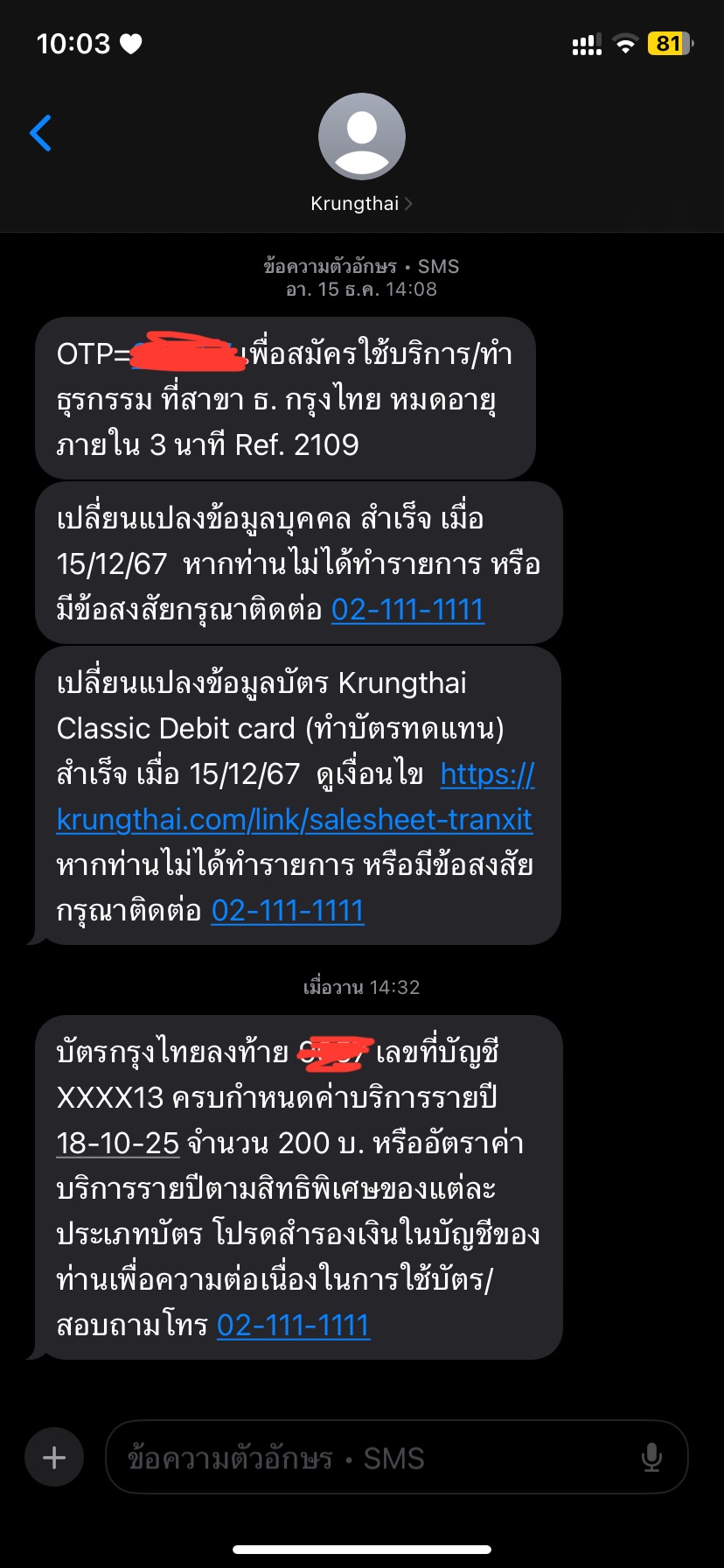
Task: Call 02-111-1111 in the personal data change message
Action: coord(407,609)
